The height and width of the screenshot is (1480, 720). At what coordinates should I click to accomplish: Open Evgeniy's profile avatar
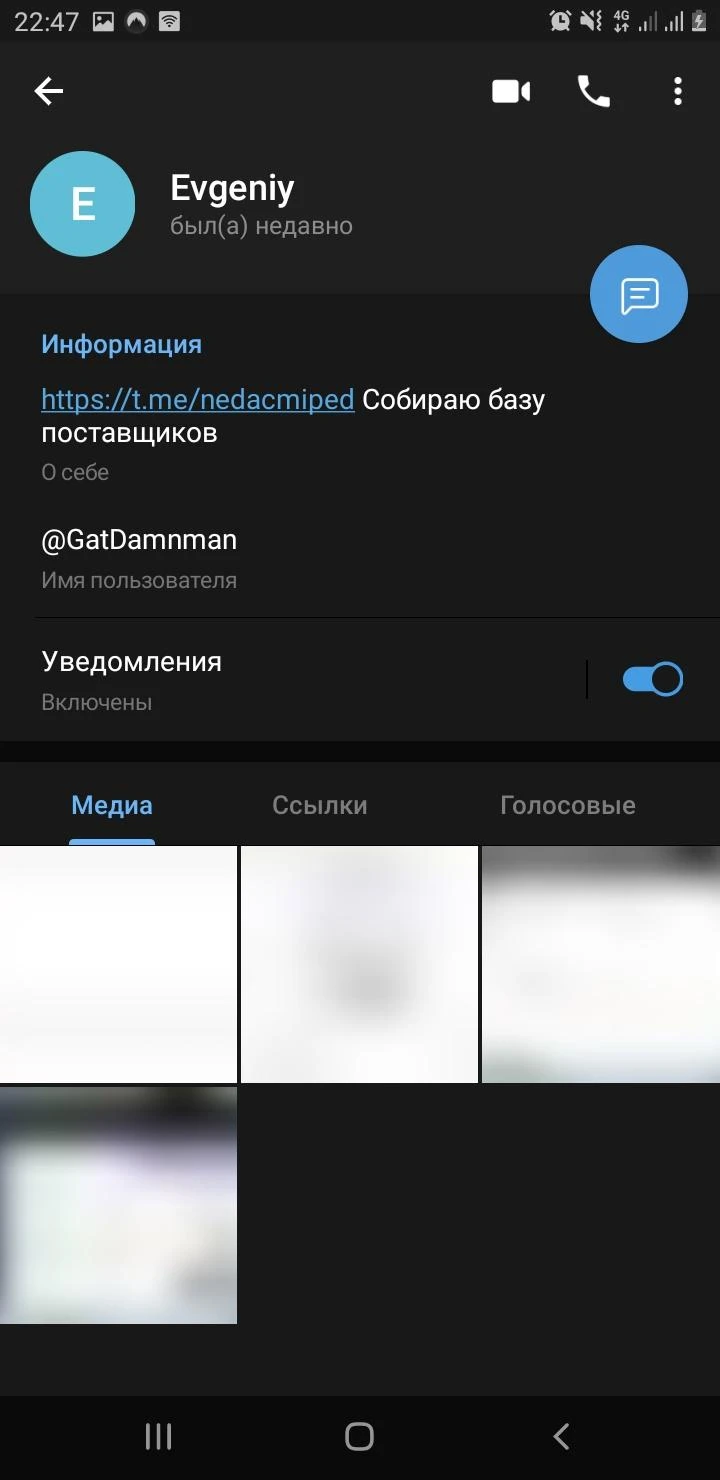(83, 204)
